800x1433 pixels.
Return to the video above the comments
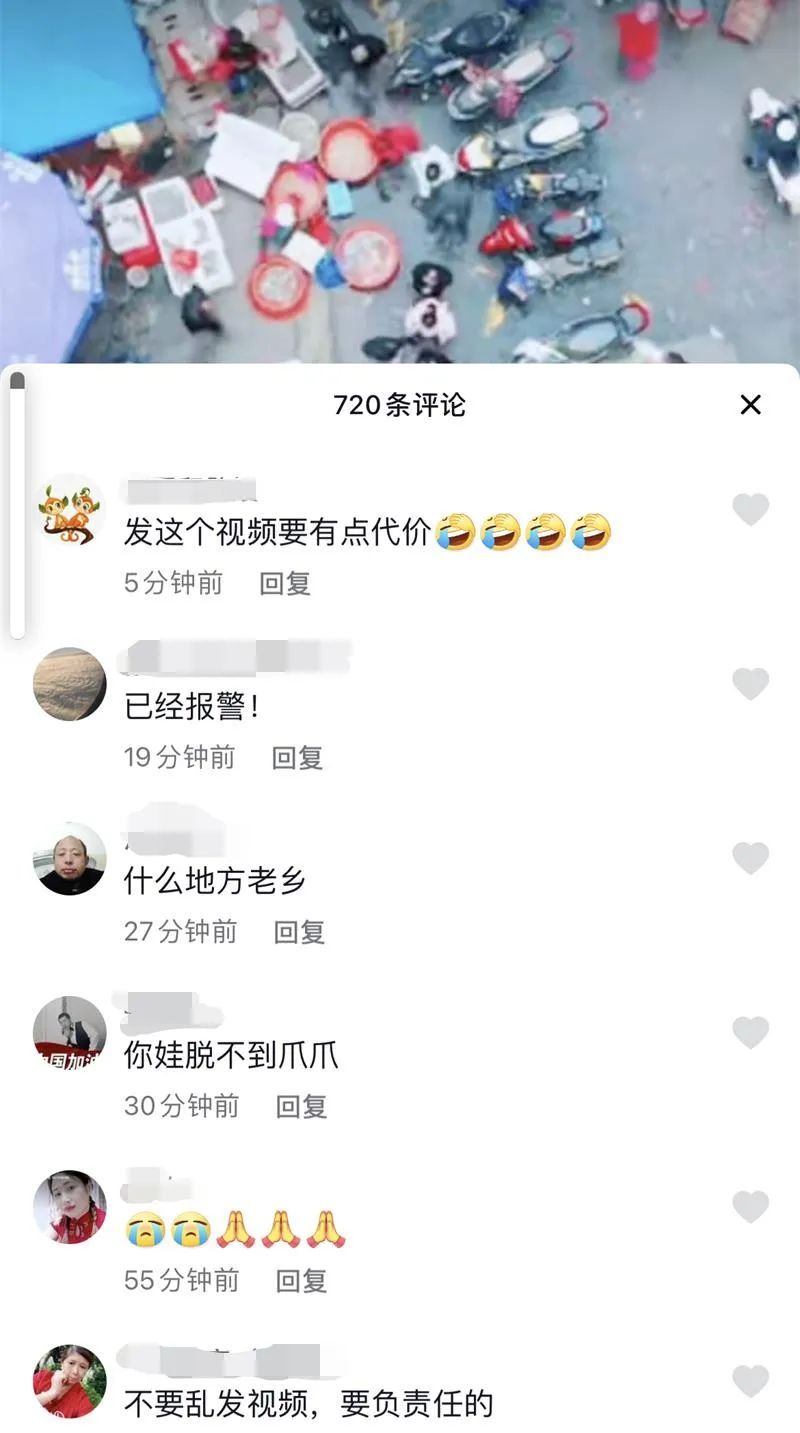click(400, 180)
